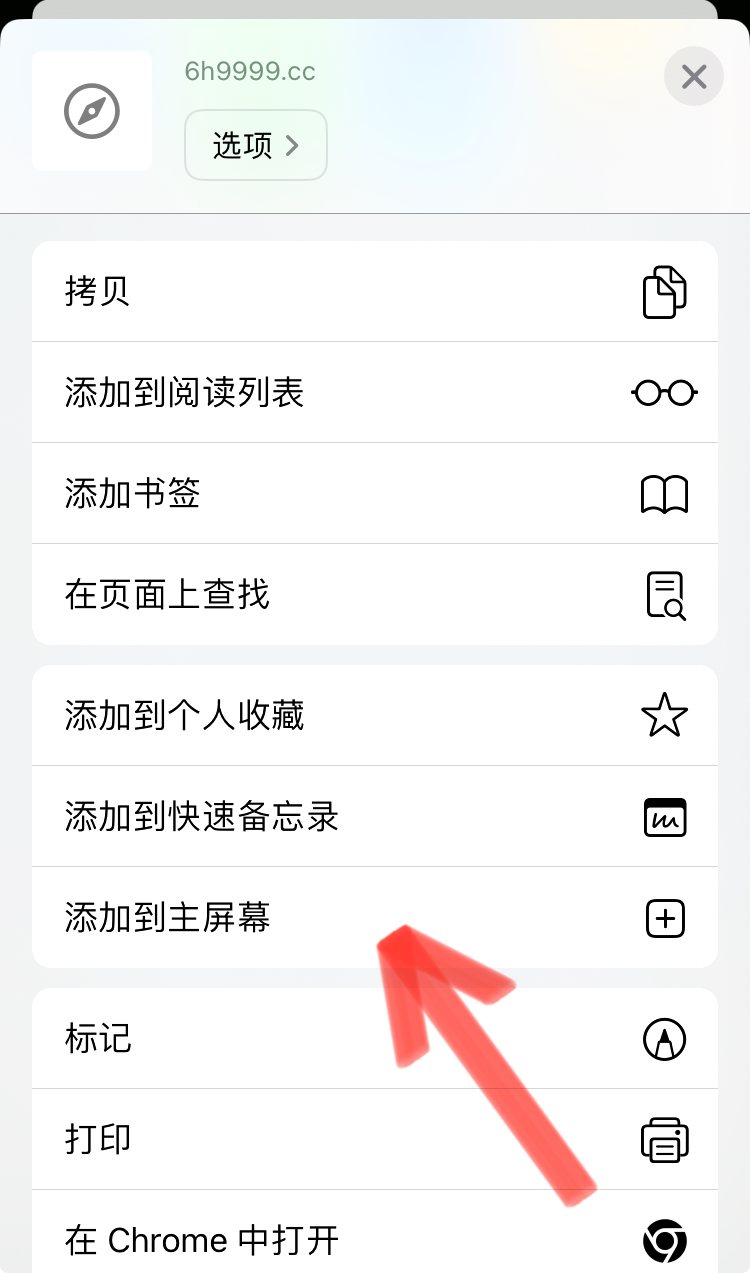Select 打印 to print the page
Image resolution: width=750 pixels, height=1273 pixels.
coord(375,1139)
